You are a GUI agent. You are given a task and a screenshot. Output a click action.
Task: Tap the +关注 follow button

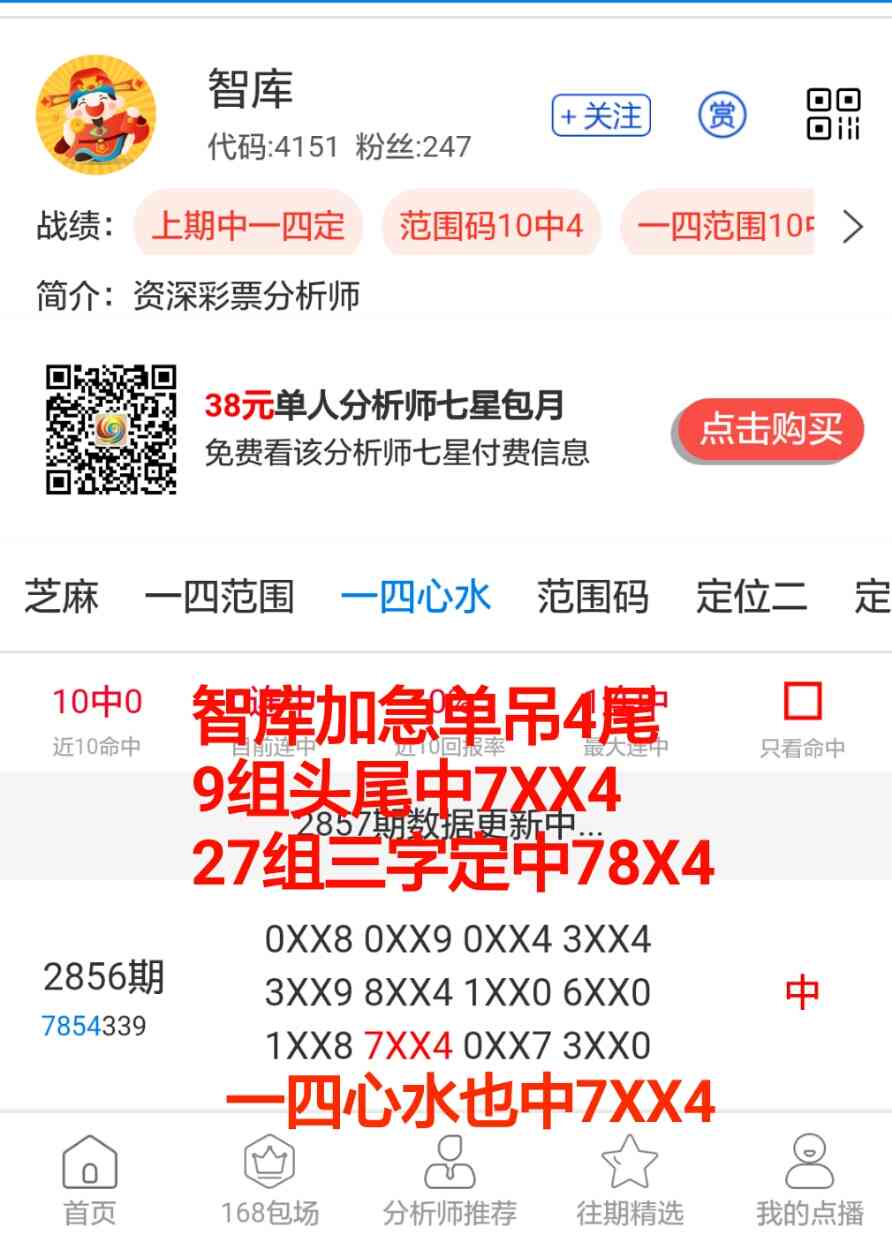pyautogui.click(x=601, y=115)
